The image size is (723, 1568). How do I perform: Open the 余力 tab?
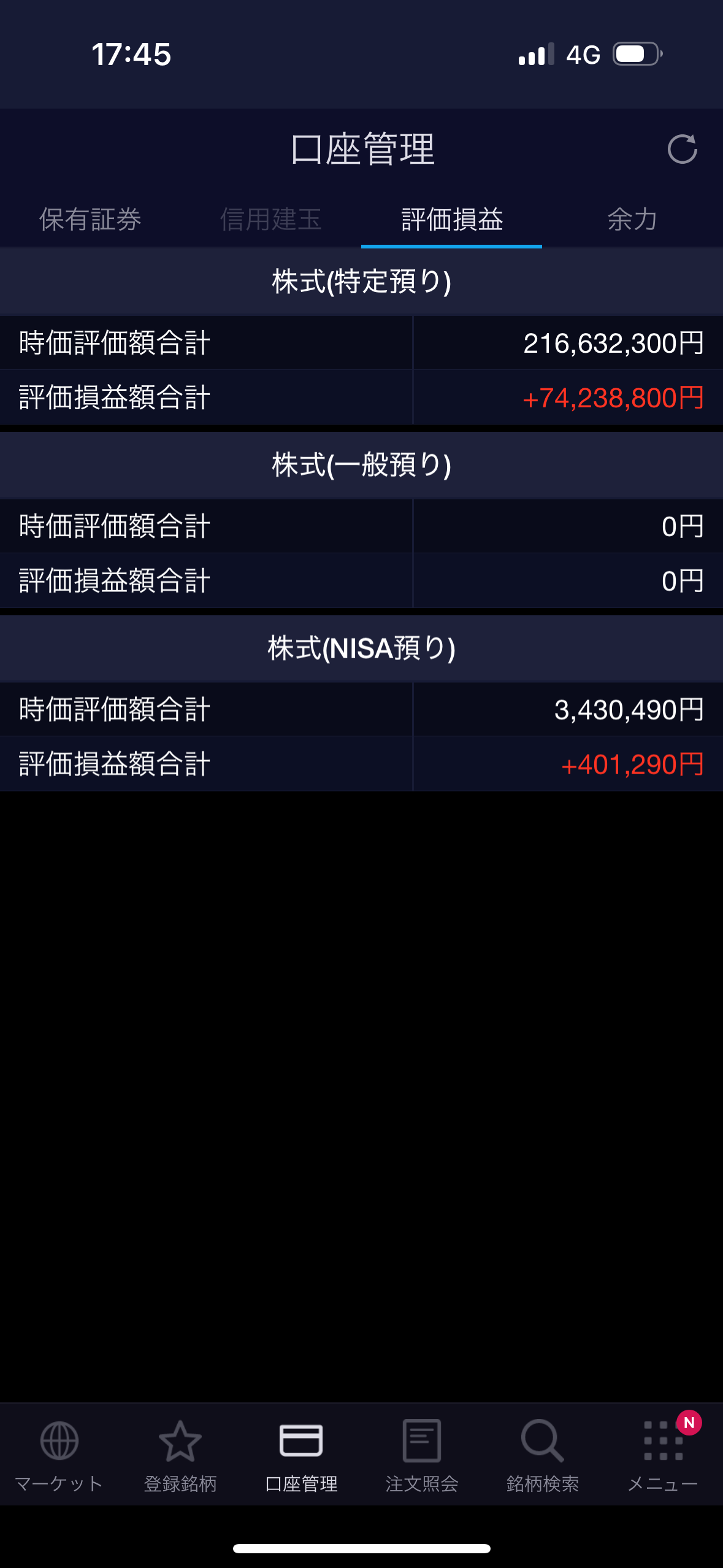tap(632, 220)
